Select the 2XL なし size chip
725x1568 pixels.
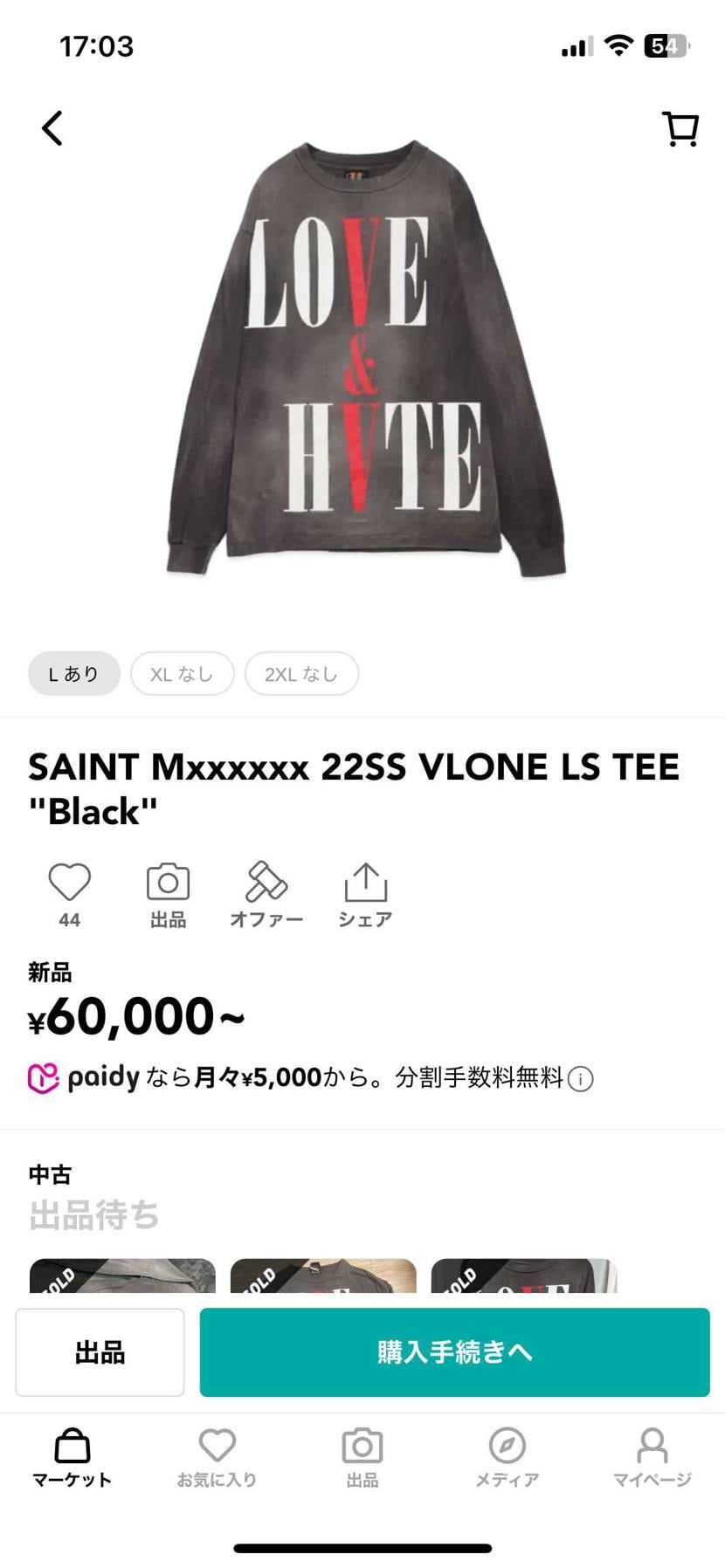[301, 673]
